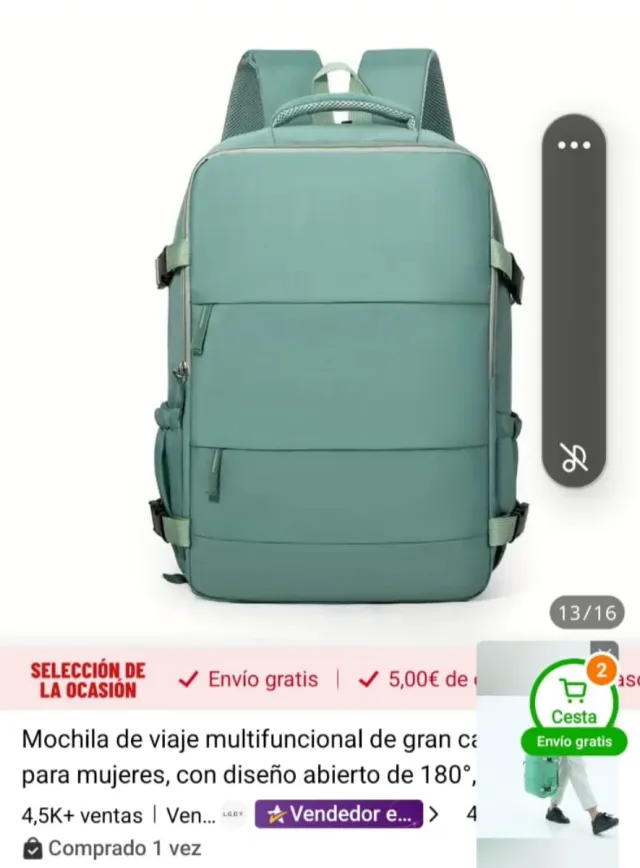Open the Selección de la ocasión banner
The image size is (640, 868).
pyautogui.click(x=88, y=679)
